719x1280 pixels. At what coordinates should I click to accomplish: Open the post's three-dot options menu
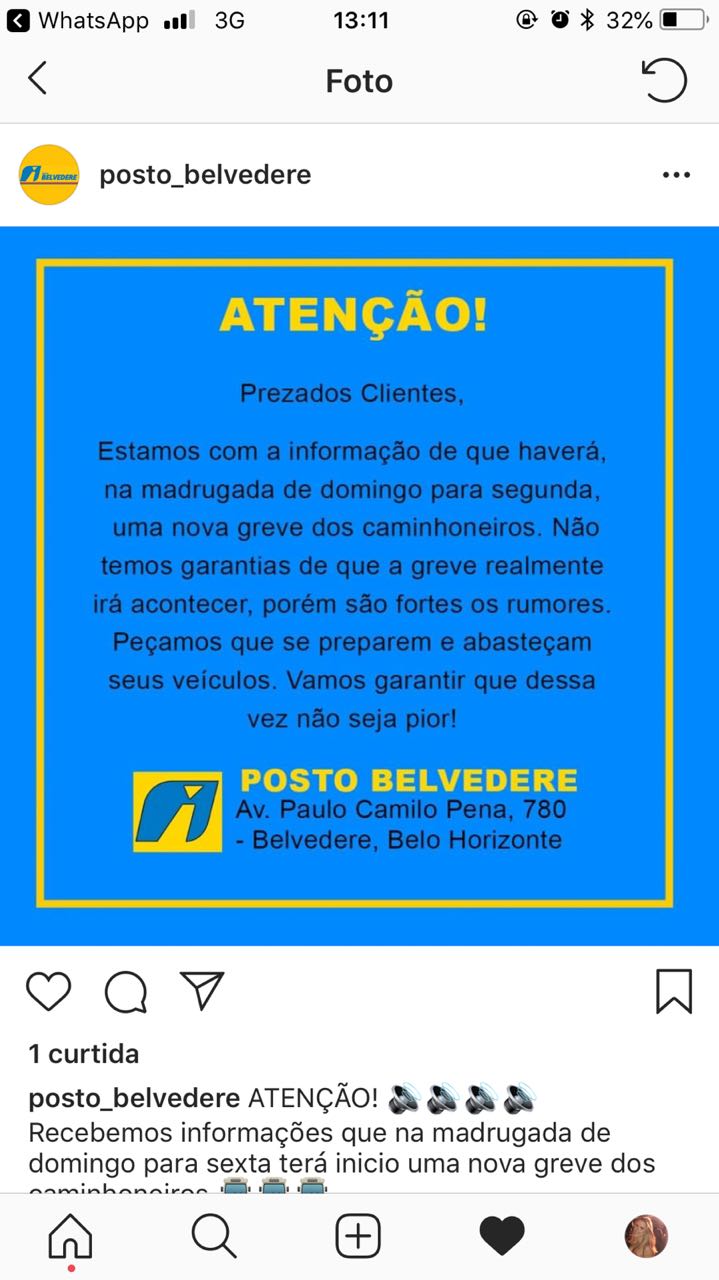tap(676, 175)
